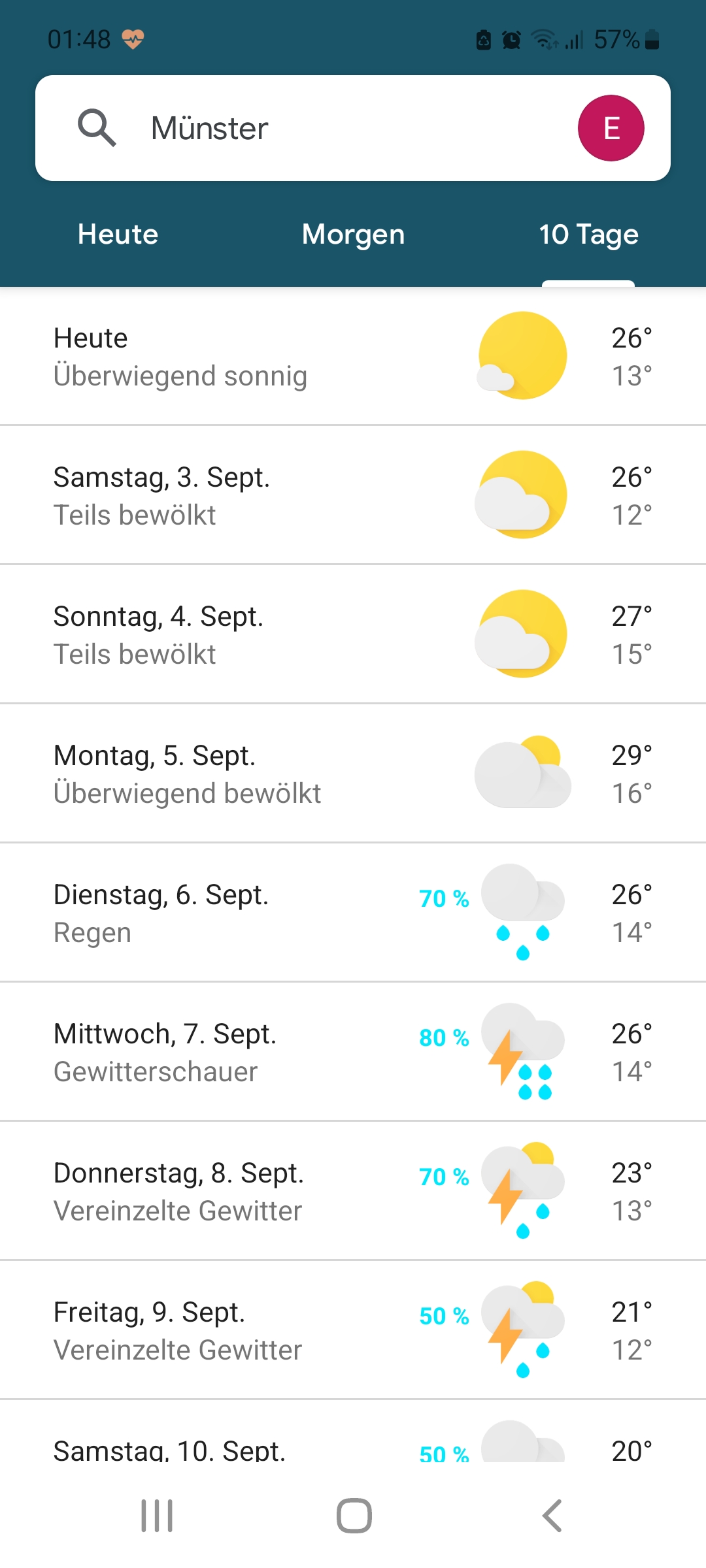Switch to the Morgen tab
This screenshot has width=706, height=1568.
pyautogui.click(x=352, y=234)
